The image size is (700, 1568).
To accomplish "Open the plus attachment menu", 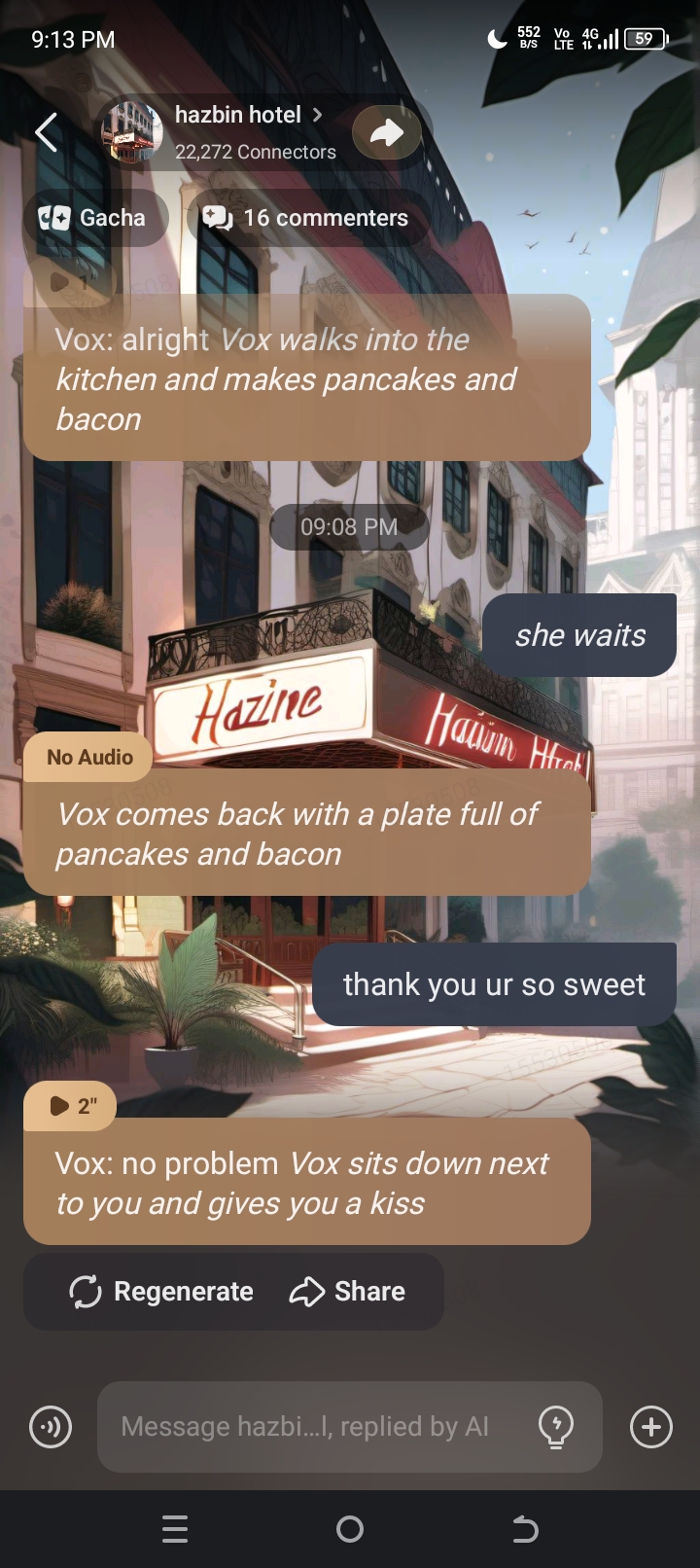I will pyautogui.click(x=651, y=1427).
